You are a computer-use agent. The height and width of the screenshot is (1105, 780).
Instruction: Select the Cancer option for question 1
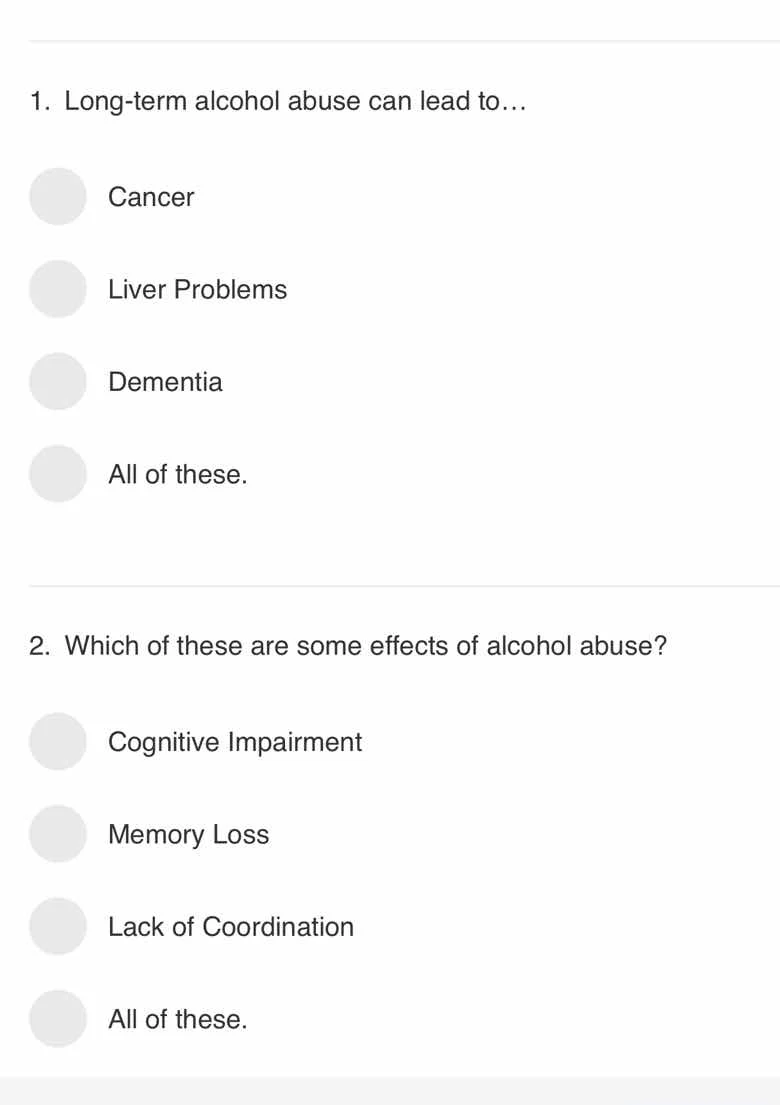point(57,196)
